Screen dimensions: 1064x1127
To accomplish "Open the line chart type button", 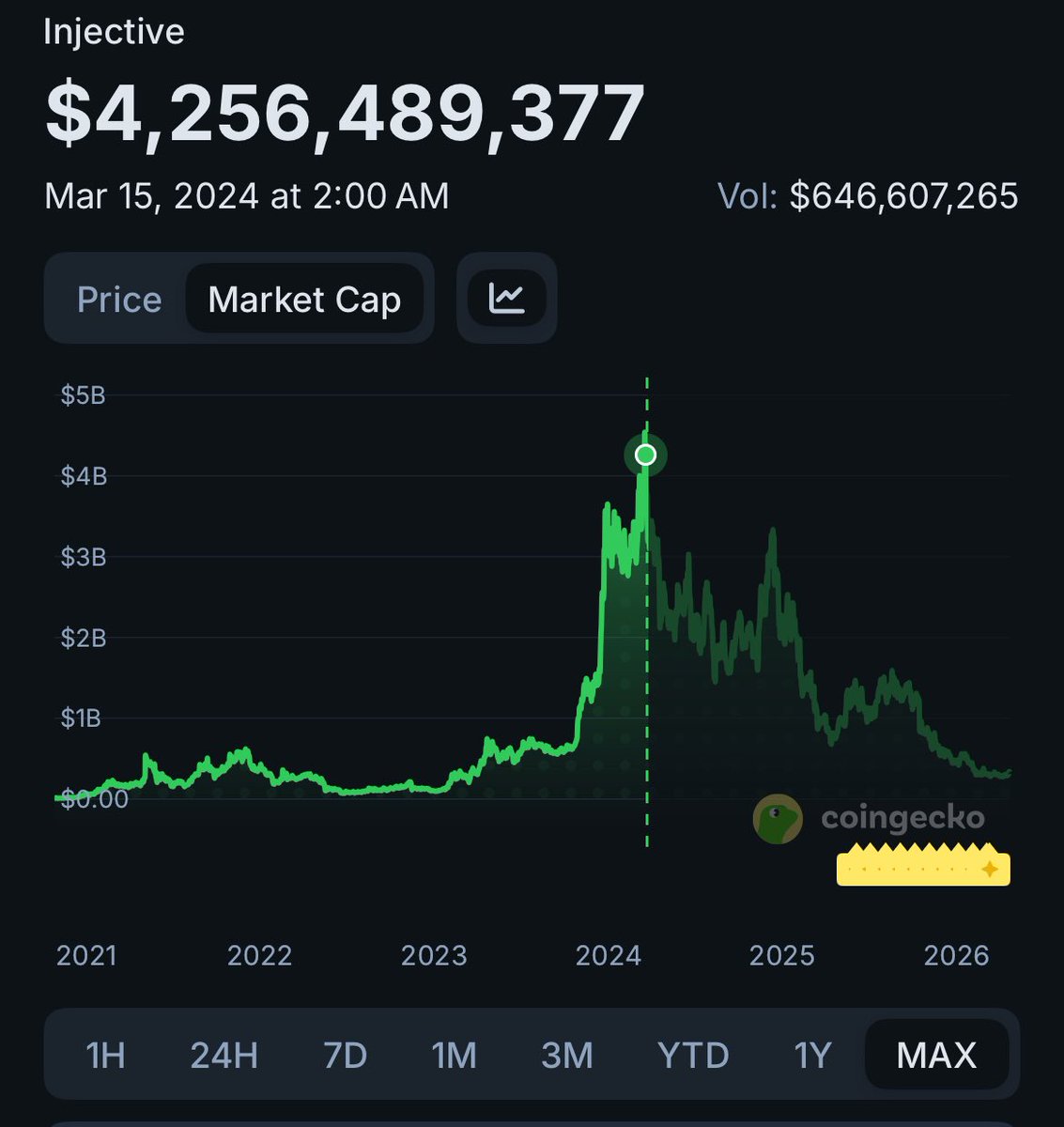I will coord(507,299).
